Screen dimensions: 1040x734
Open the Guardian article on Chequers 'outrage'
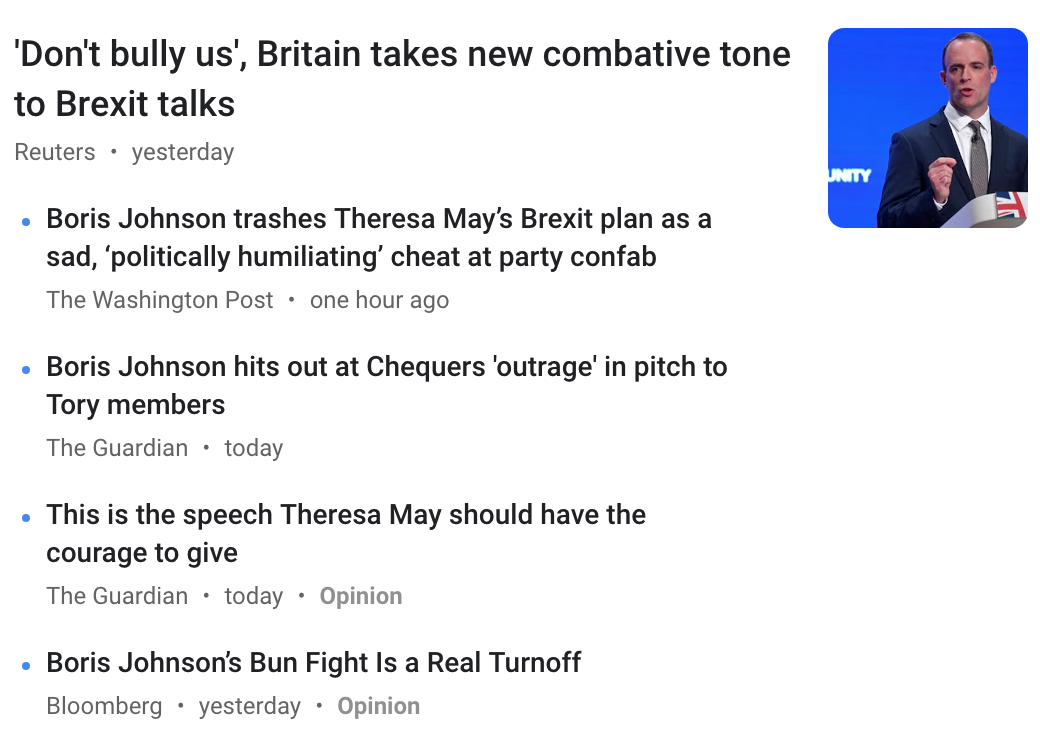386,386
